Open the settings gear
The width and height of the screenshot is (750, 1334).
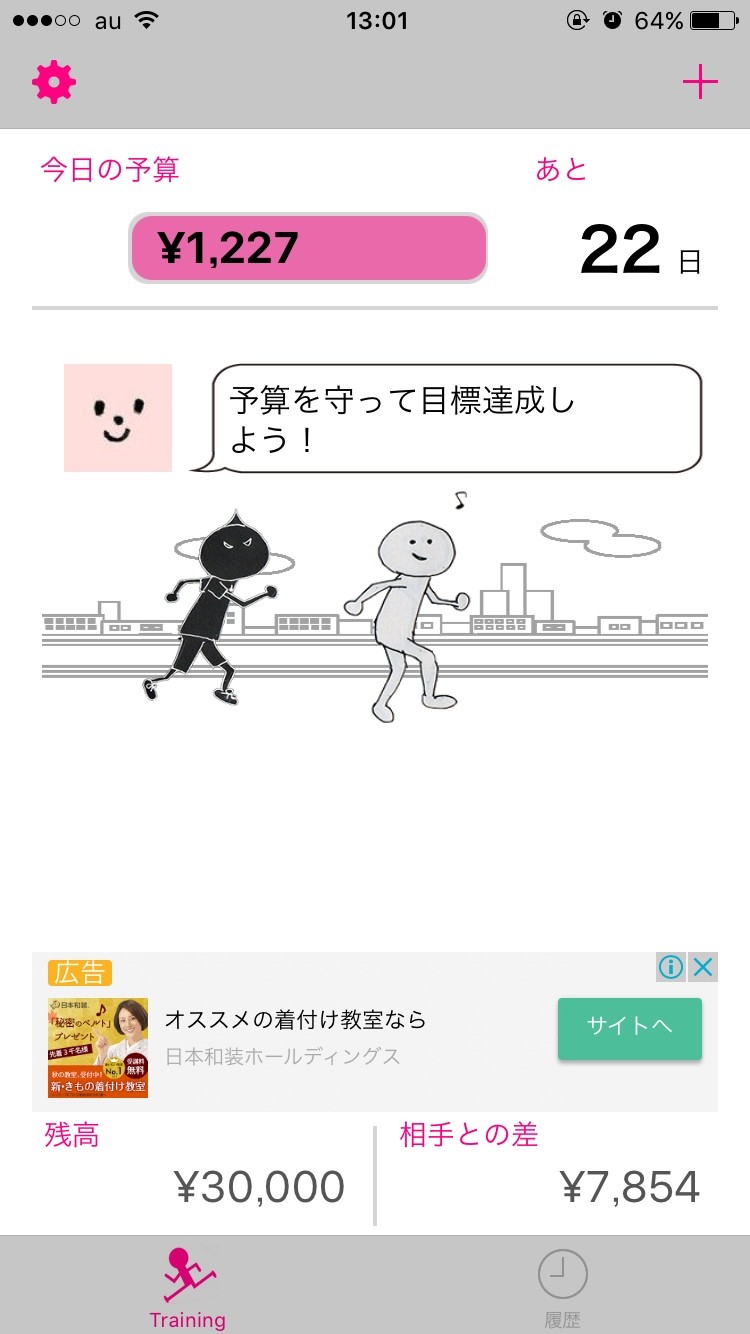54,82
